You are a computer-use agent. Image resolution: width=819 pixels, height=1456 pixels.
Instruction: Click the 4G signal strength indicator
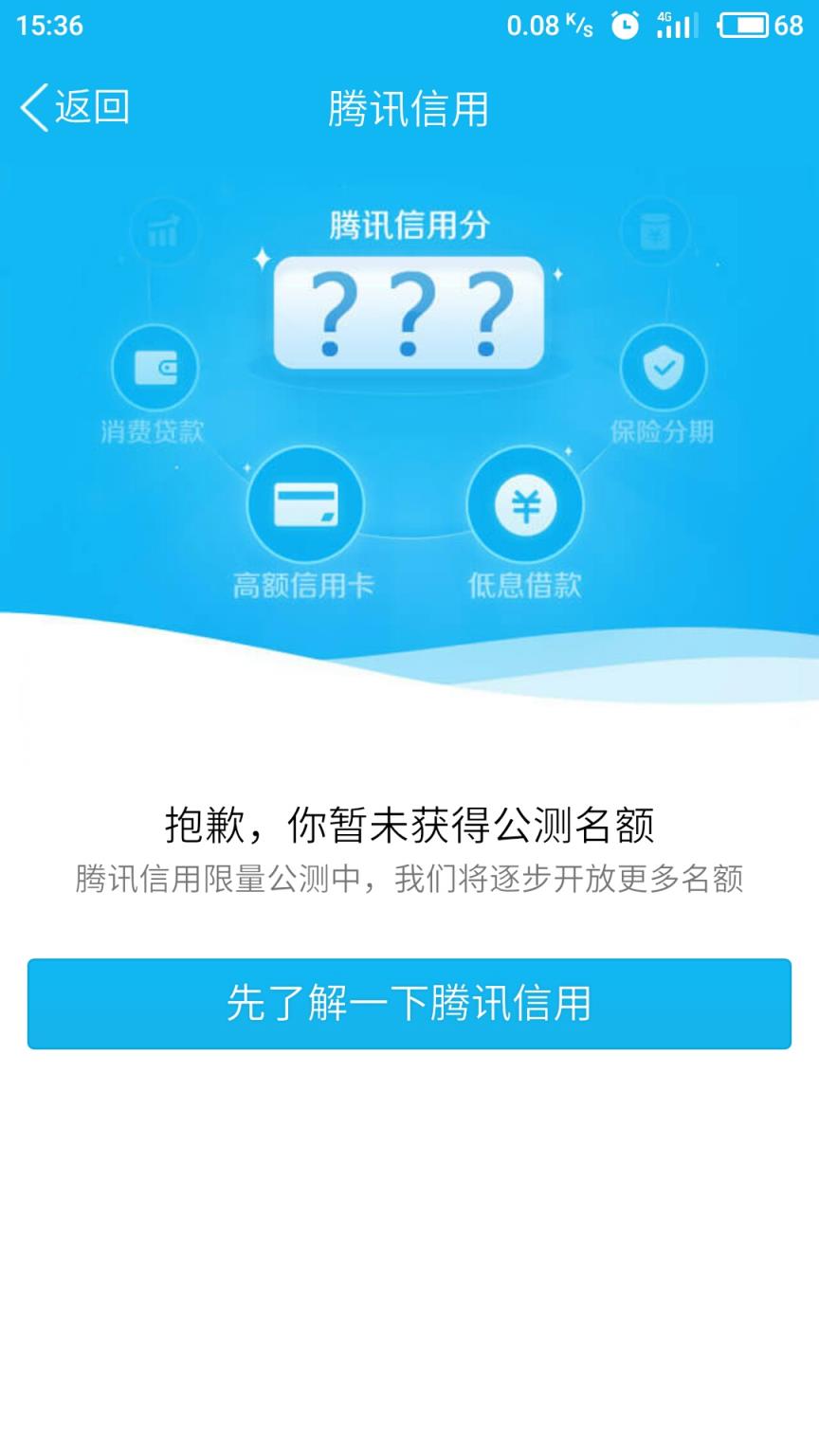point(679,26)
